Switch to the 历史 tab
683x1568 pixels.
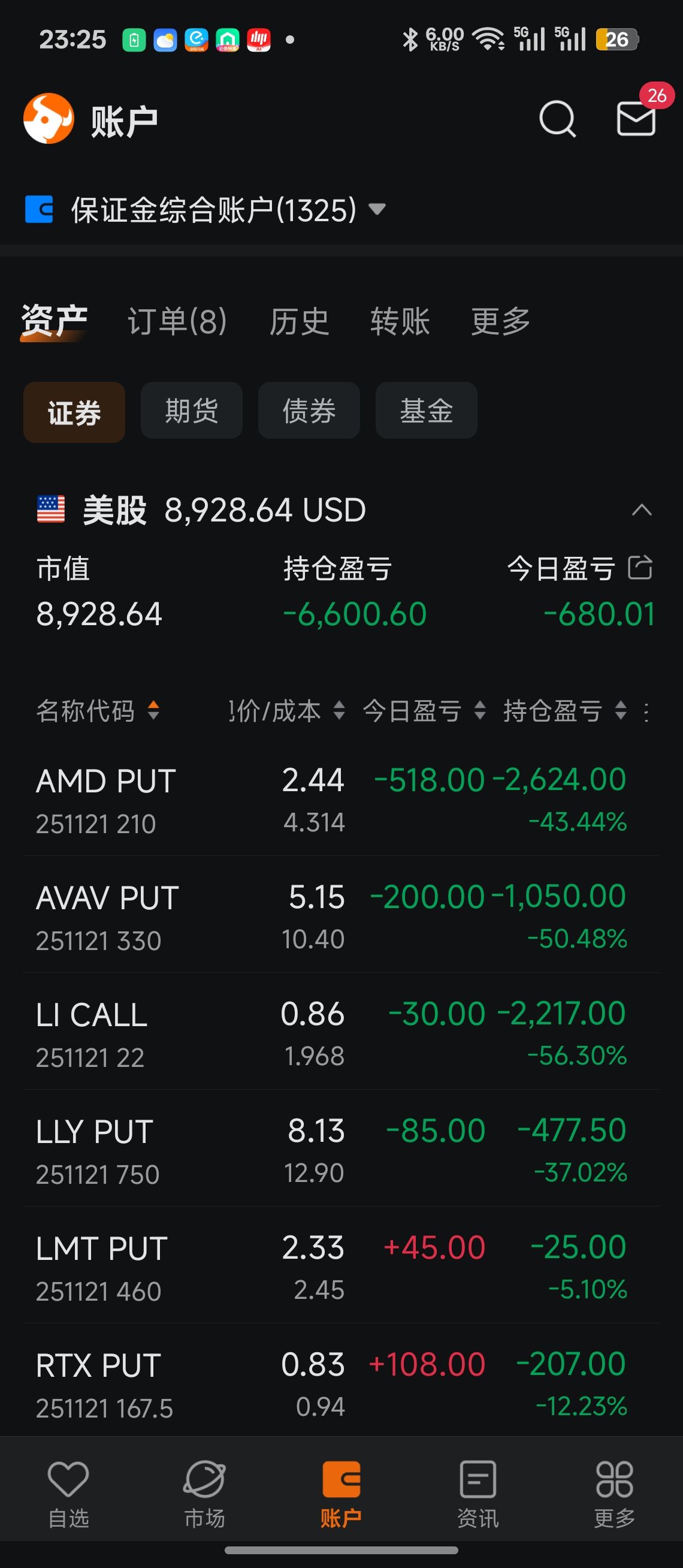[299, 321]
